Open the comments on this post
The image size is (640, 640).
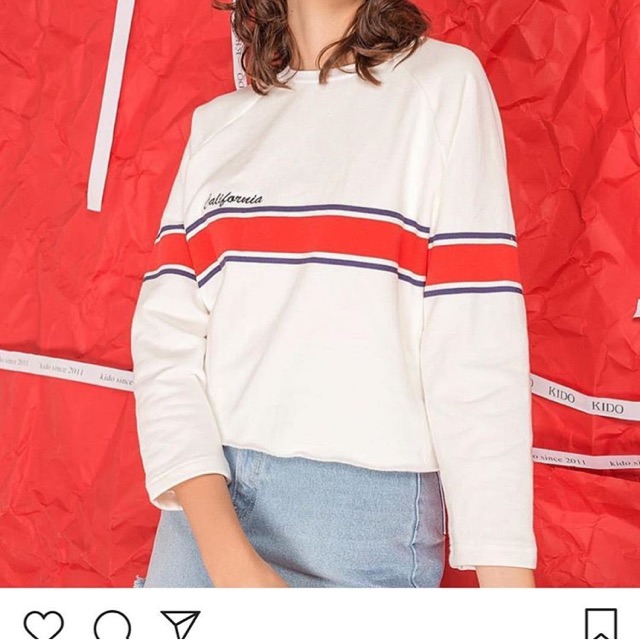pos(112,626)
